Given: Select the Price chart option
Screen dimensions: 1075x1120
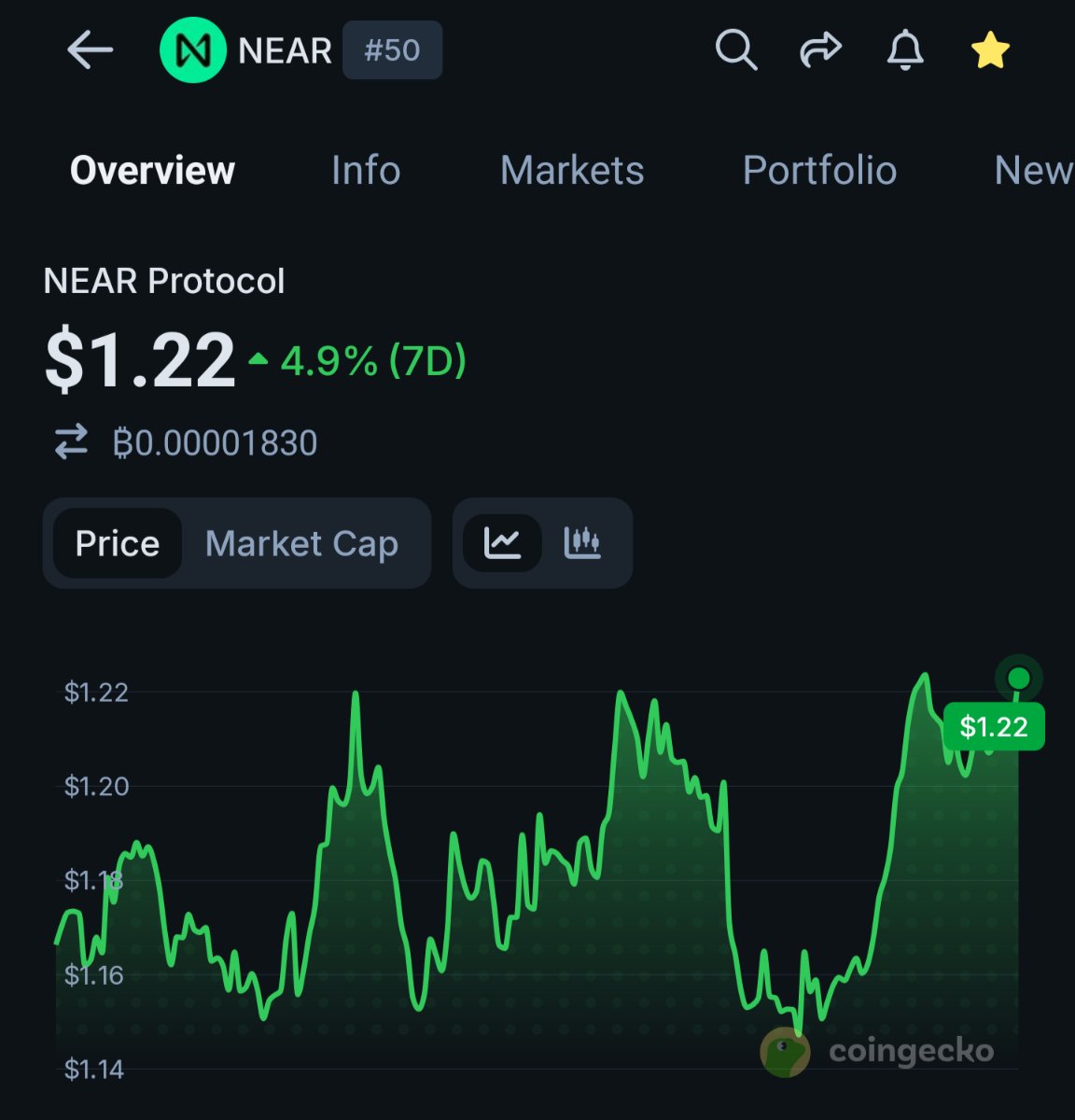Looking at the screenshot, I should (118, 543).
